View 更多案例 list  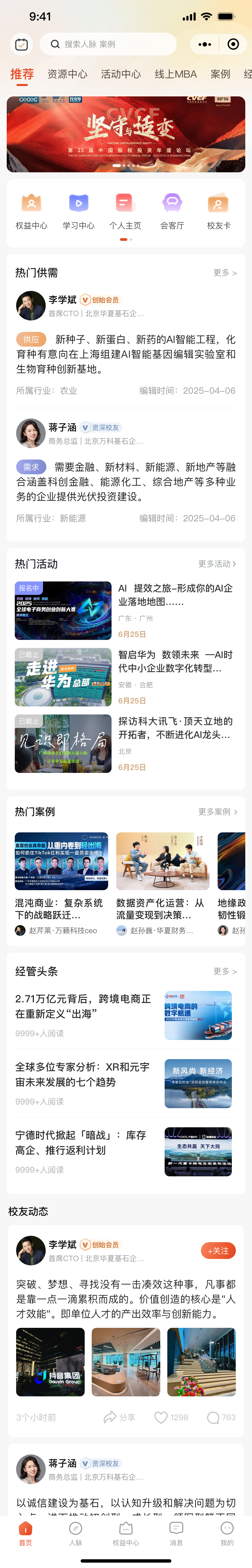(217, 812)
